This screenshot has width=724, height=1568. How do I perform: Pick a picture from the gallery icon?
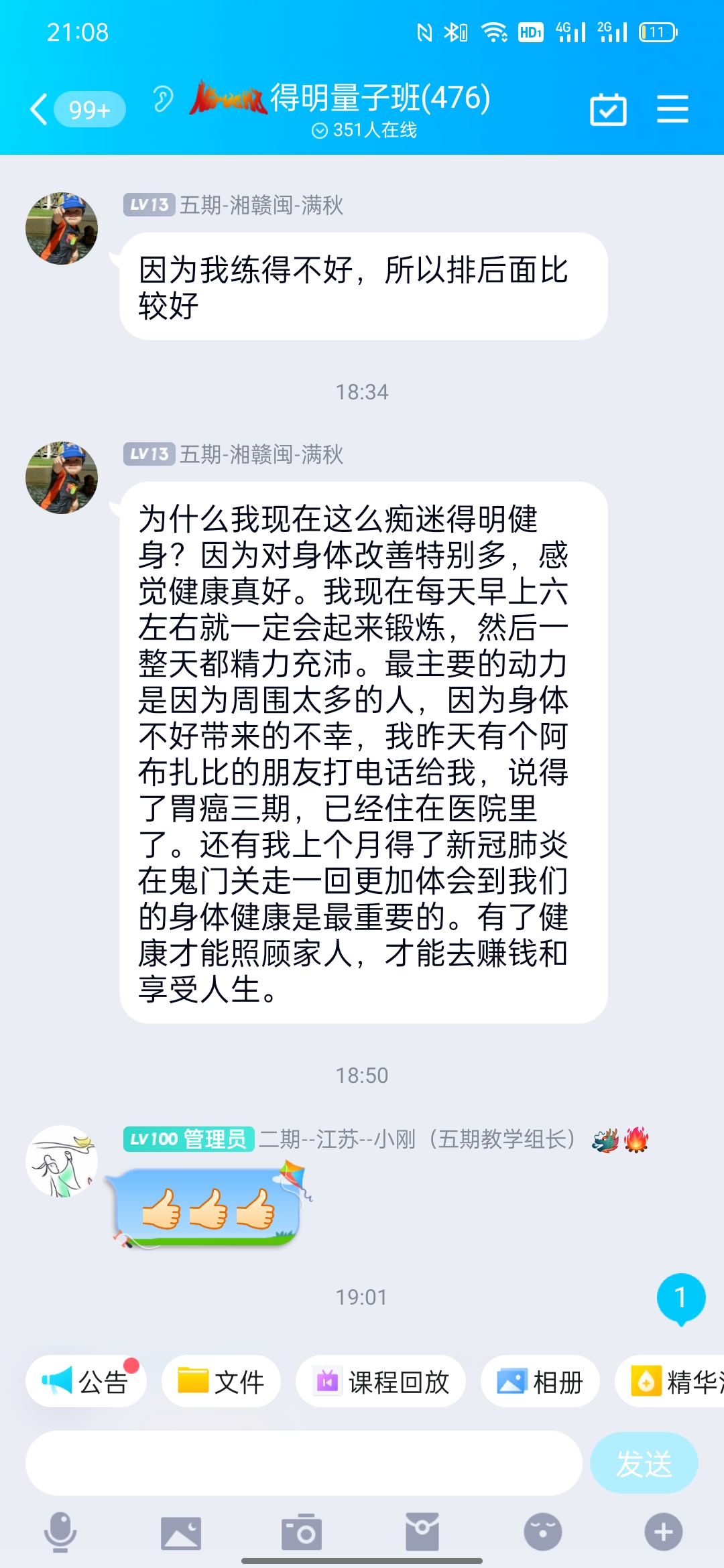pos(181,1533)
